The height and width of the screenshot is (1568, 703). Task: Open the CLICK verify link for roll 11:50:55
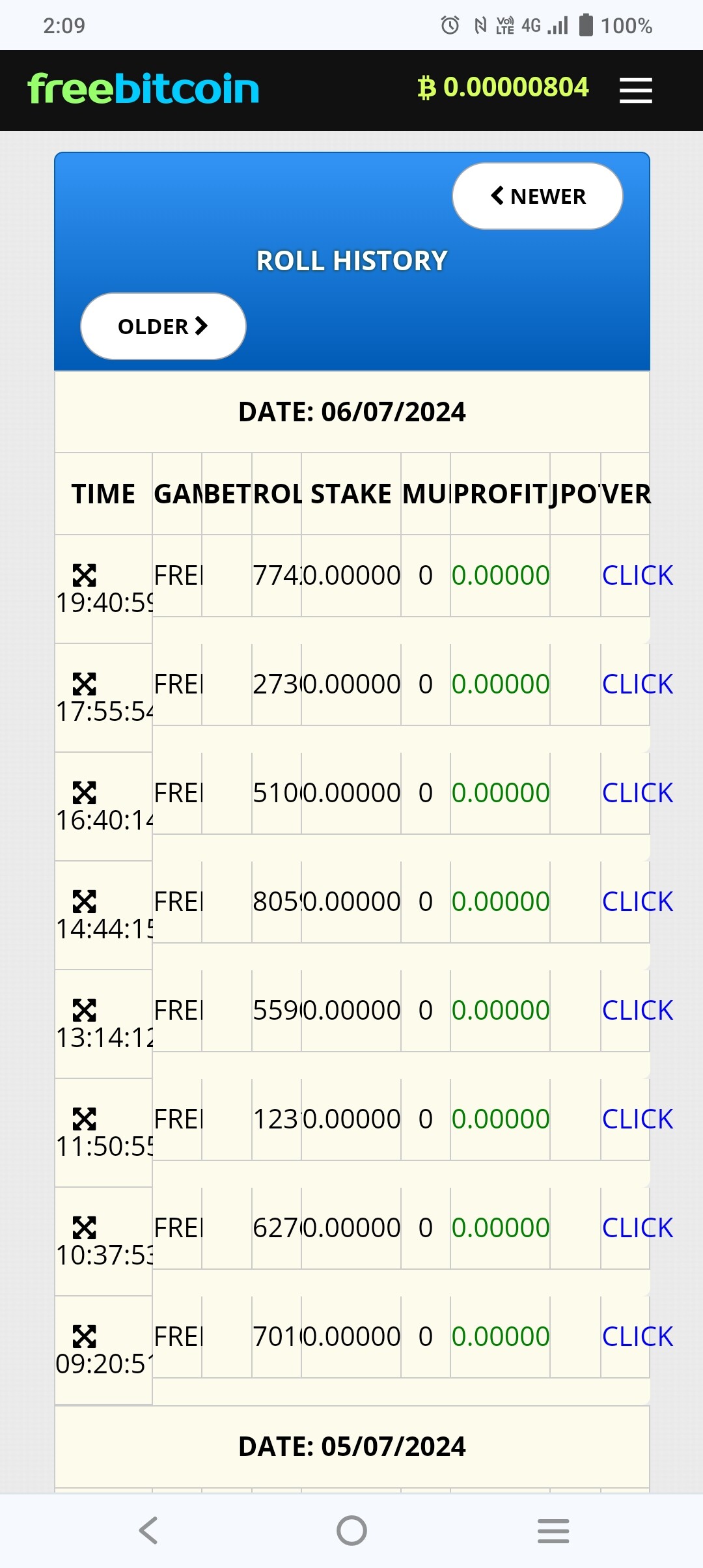(x=637, y=1119)
